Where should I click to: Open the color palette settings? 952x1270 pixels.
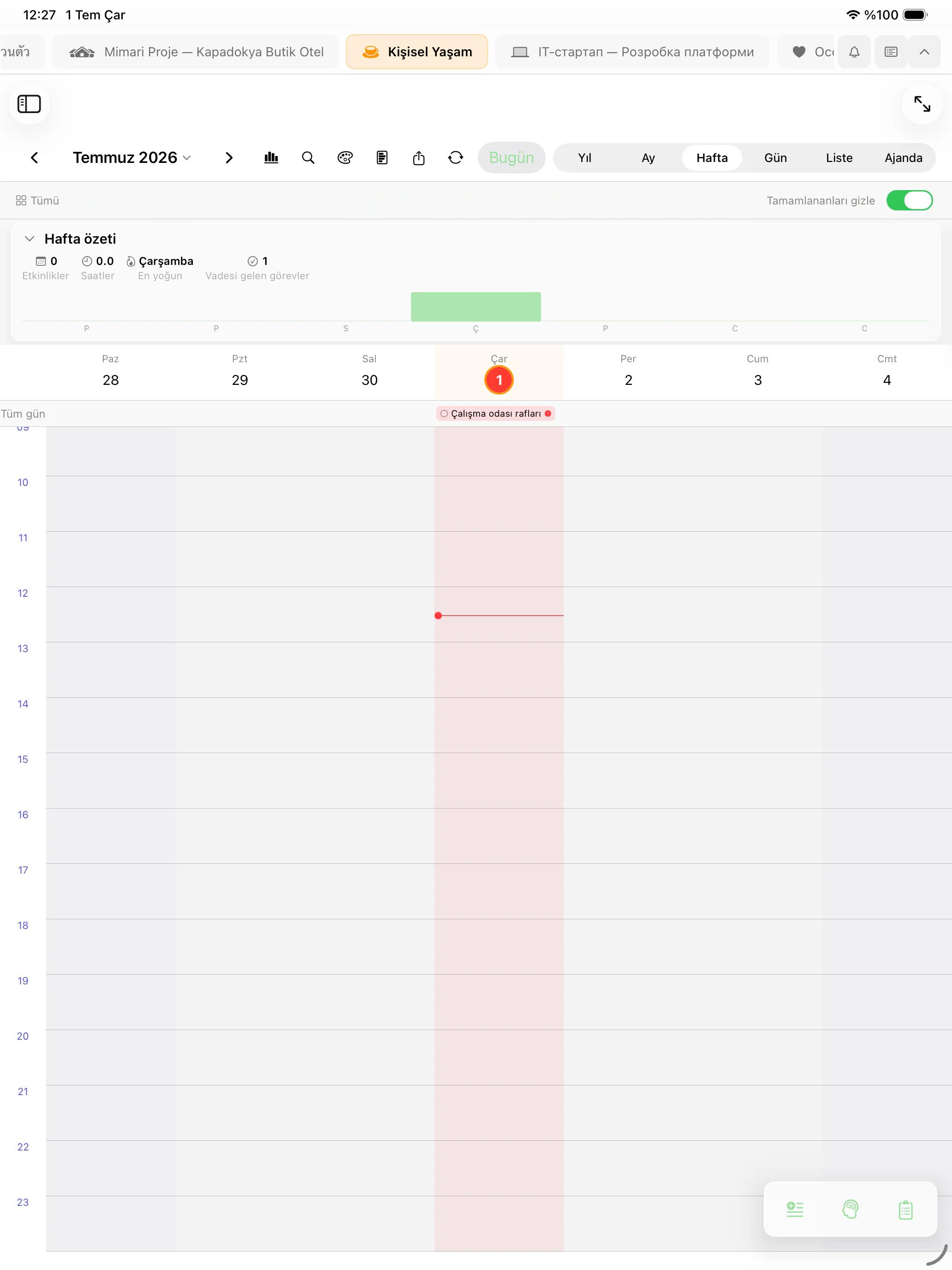coord(345,158)
